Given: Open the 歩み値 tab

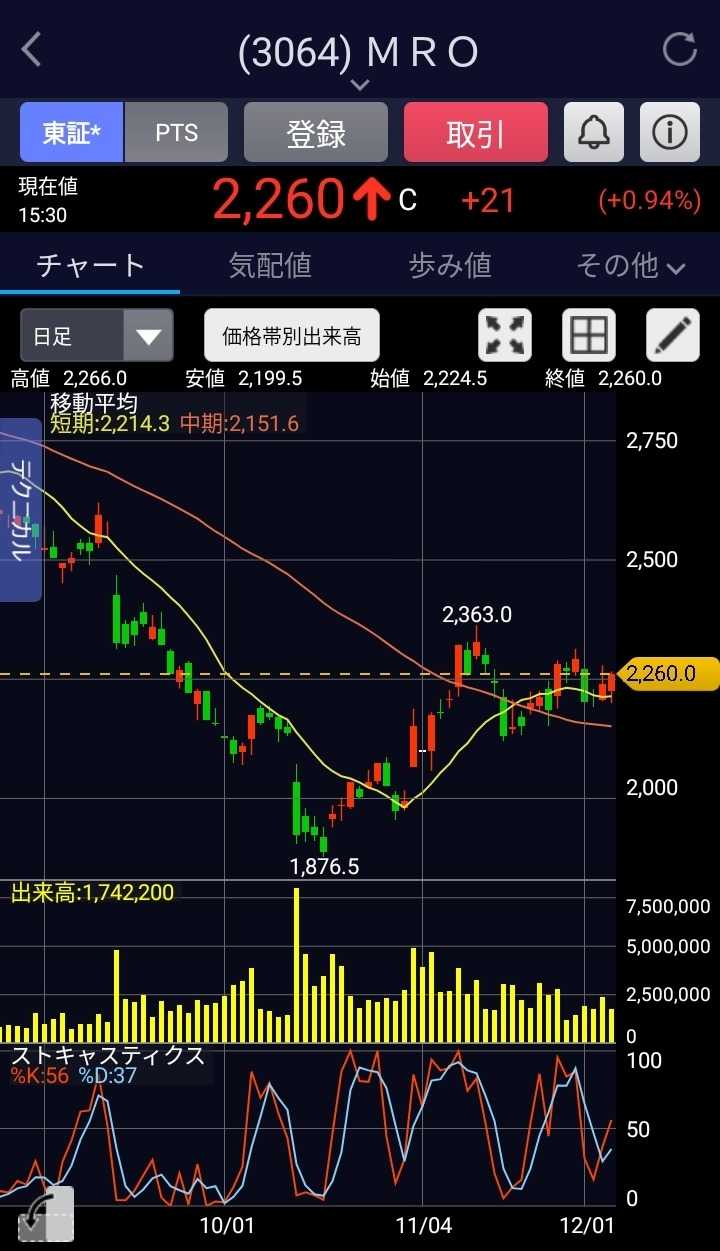Looking at the screenshot, I should click(450, 265).
